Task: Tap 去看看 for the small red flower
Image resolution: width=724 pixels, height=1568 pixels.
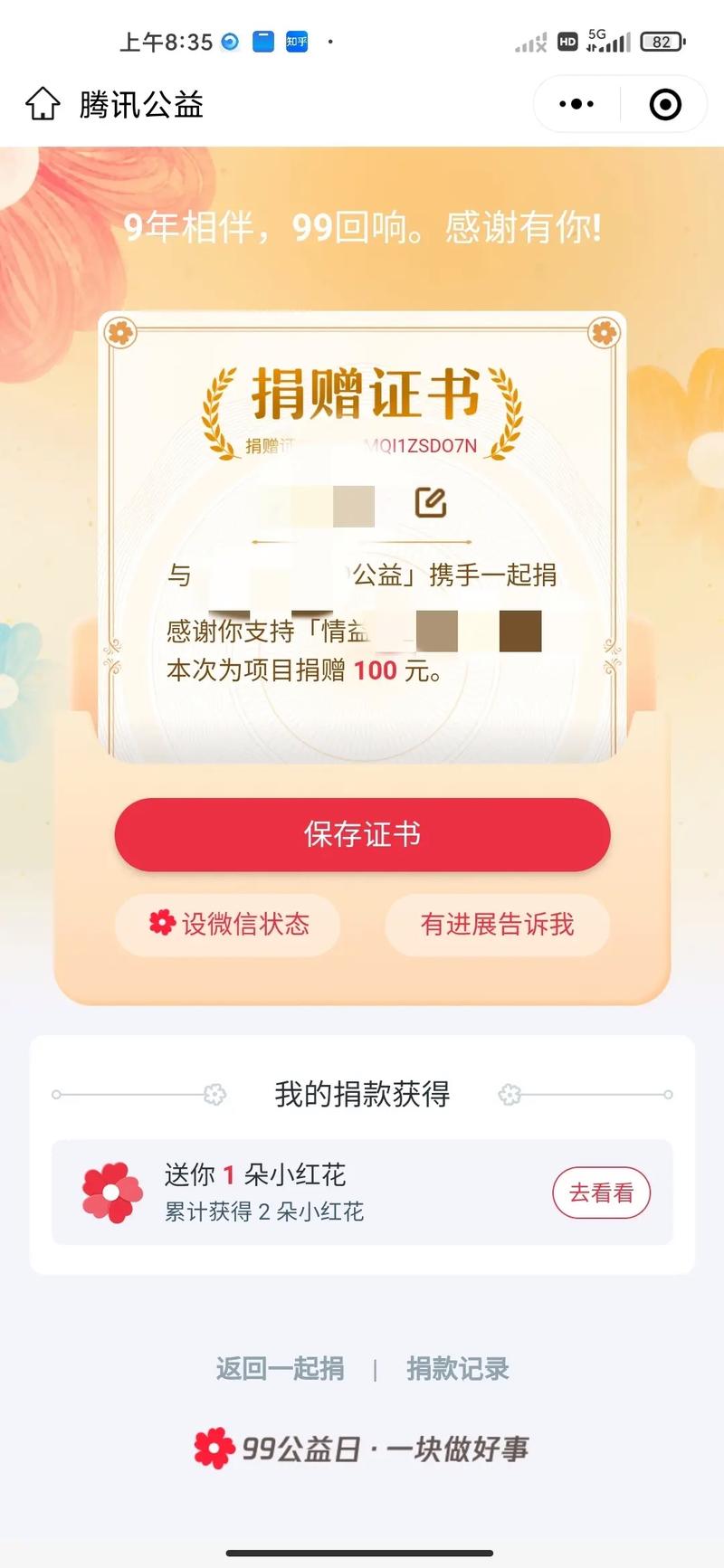Action: pyautogui.click(x=601, y=1193)
